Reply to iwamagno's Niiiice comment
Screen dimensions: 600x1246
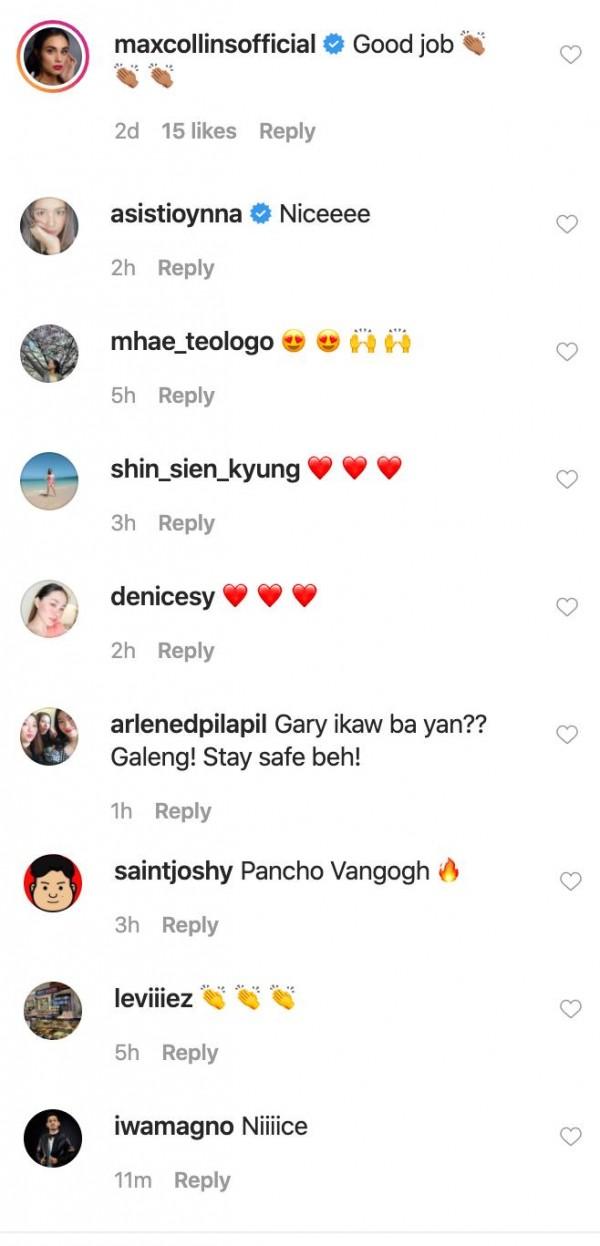pos(202,1181)
